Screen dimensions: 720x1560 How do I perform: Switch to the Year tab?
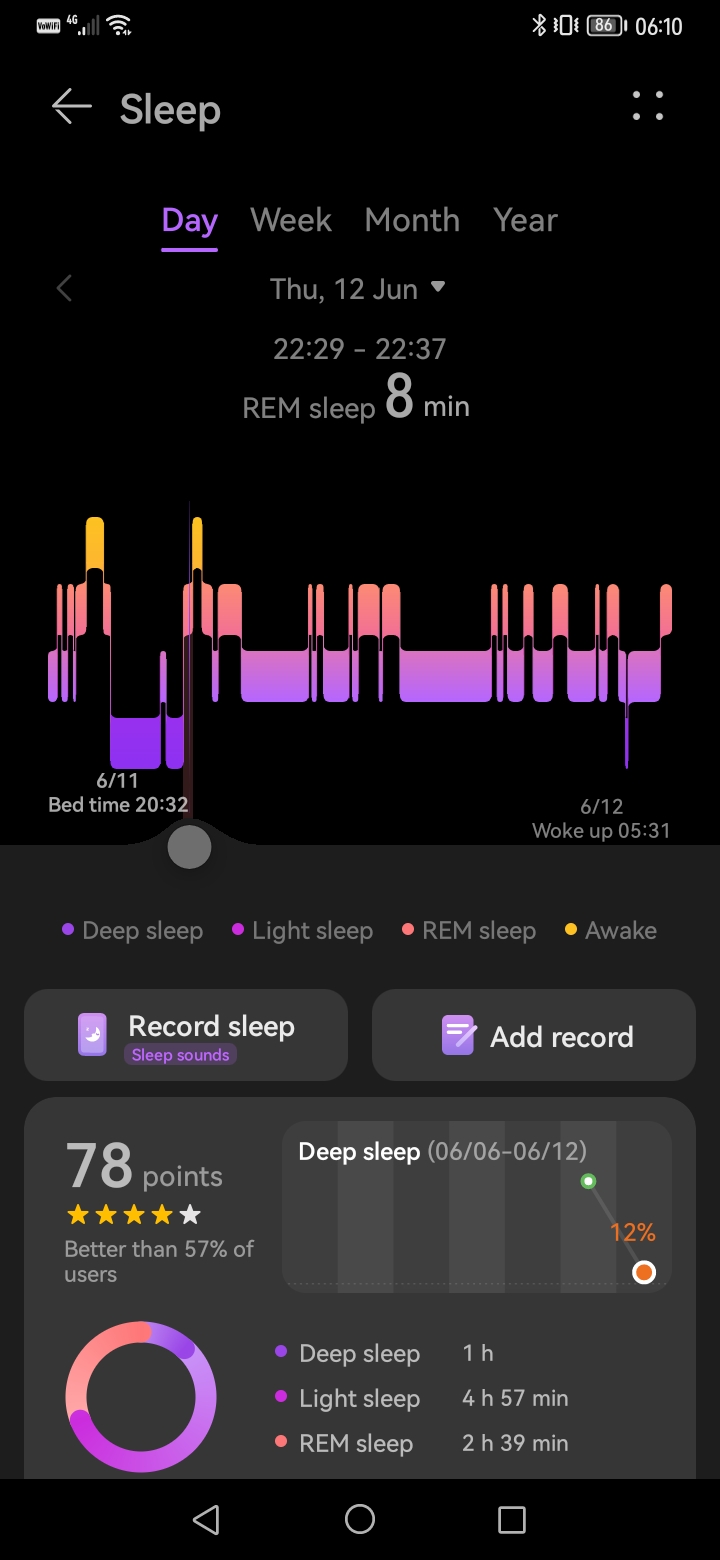[x=526, y=220]
